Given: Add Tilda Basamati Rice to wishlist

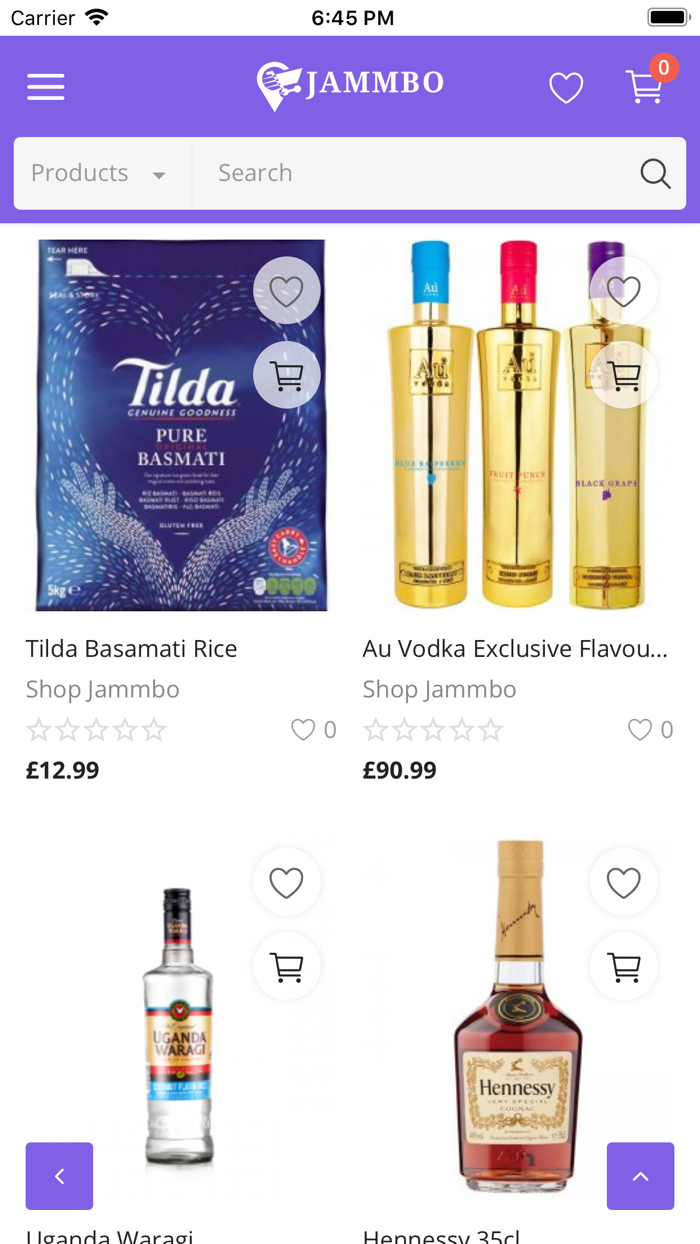Looking at the screenshot, I should click(287, 291).
